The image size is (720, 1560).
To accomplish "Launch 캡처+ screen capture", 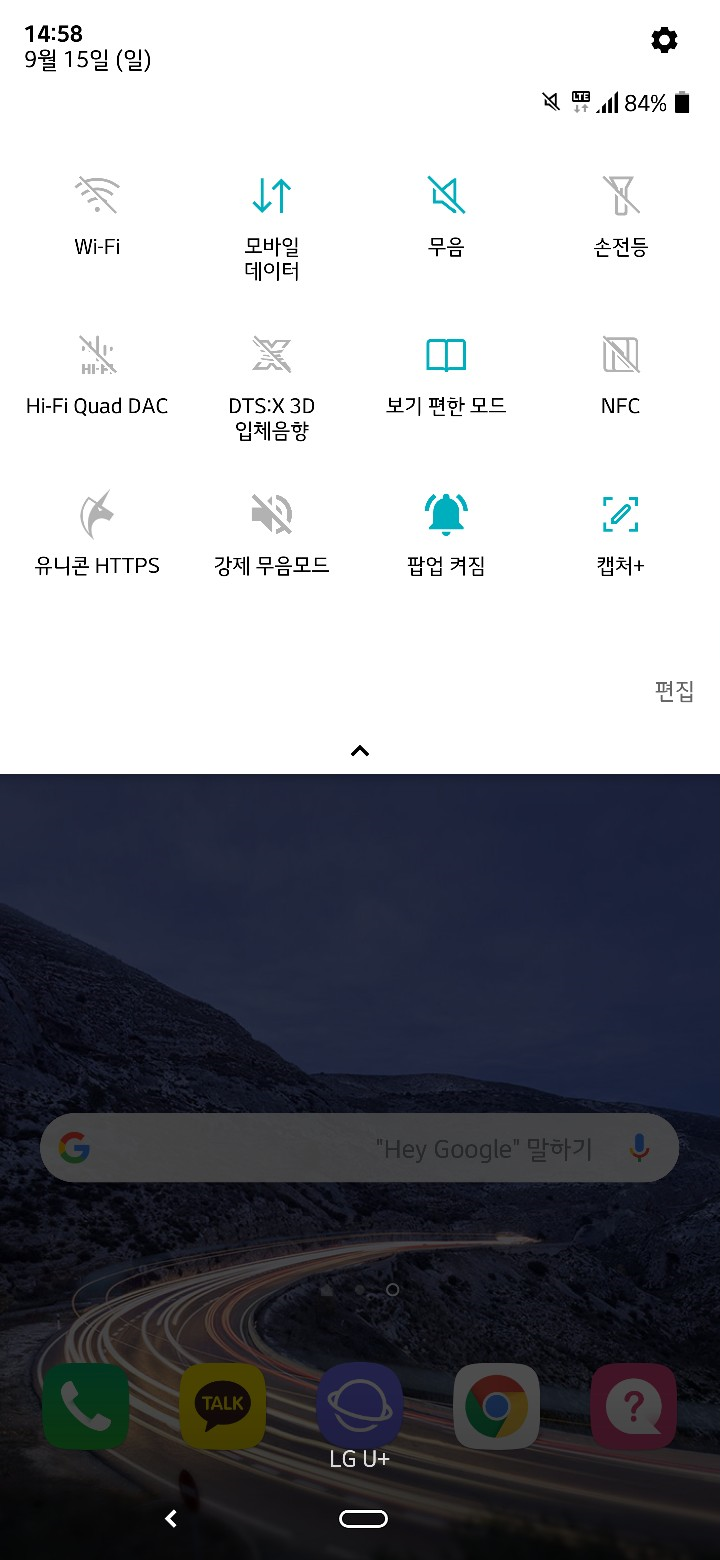I will coord(620,515).
